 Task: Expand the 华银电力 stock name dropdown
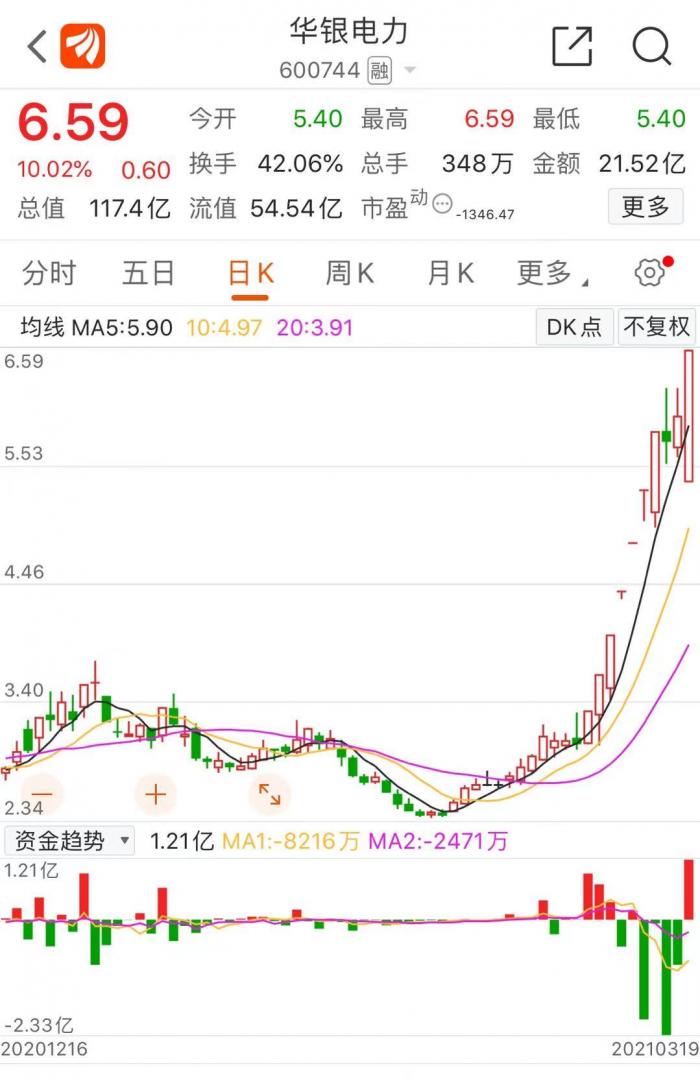click(409, 71)
